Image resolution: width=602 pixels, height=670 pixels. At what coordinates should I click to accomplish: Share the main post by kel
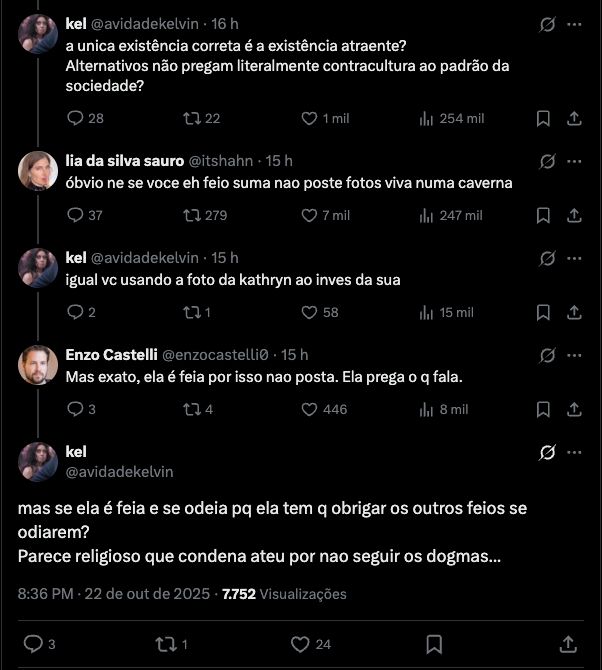pyautogui.click(x=568, y=644)
